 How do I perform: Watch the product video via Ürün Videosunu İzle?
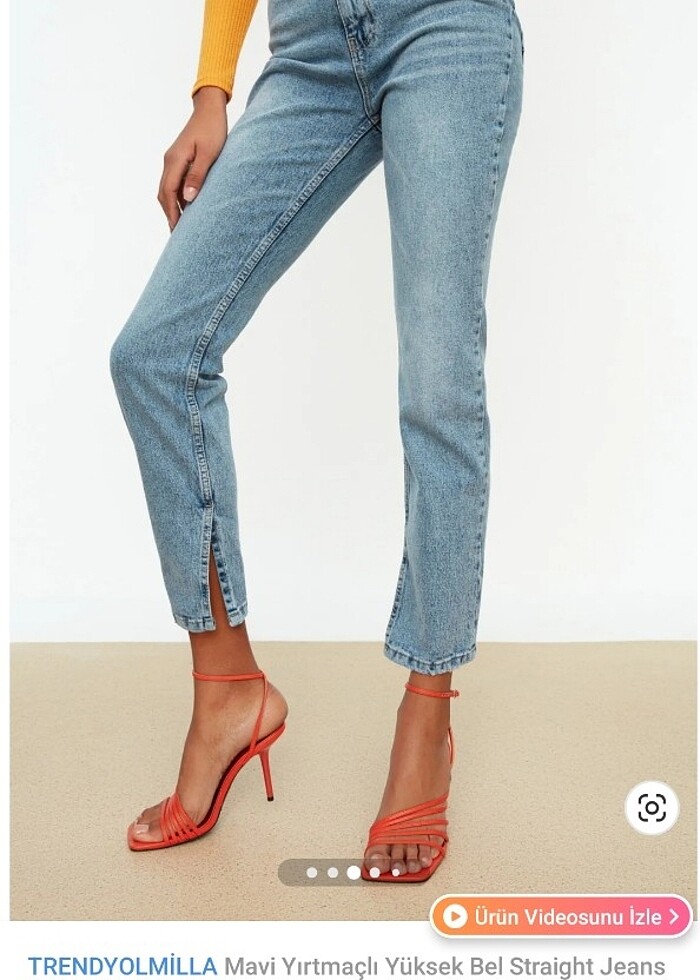(562, 916)
